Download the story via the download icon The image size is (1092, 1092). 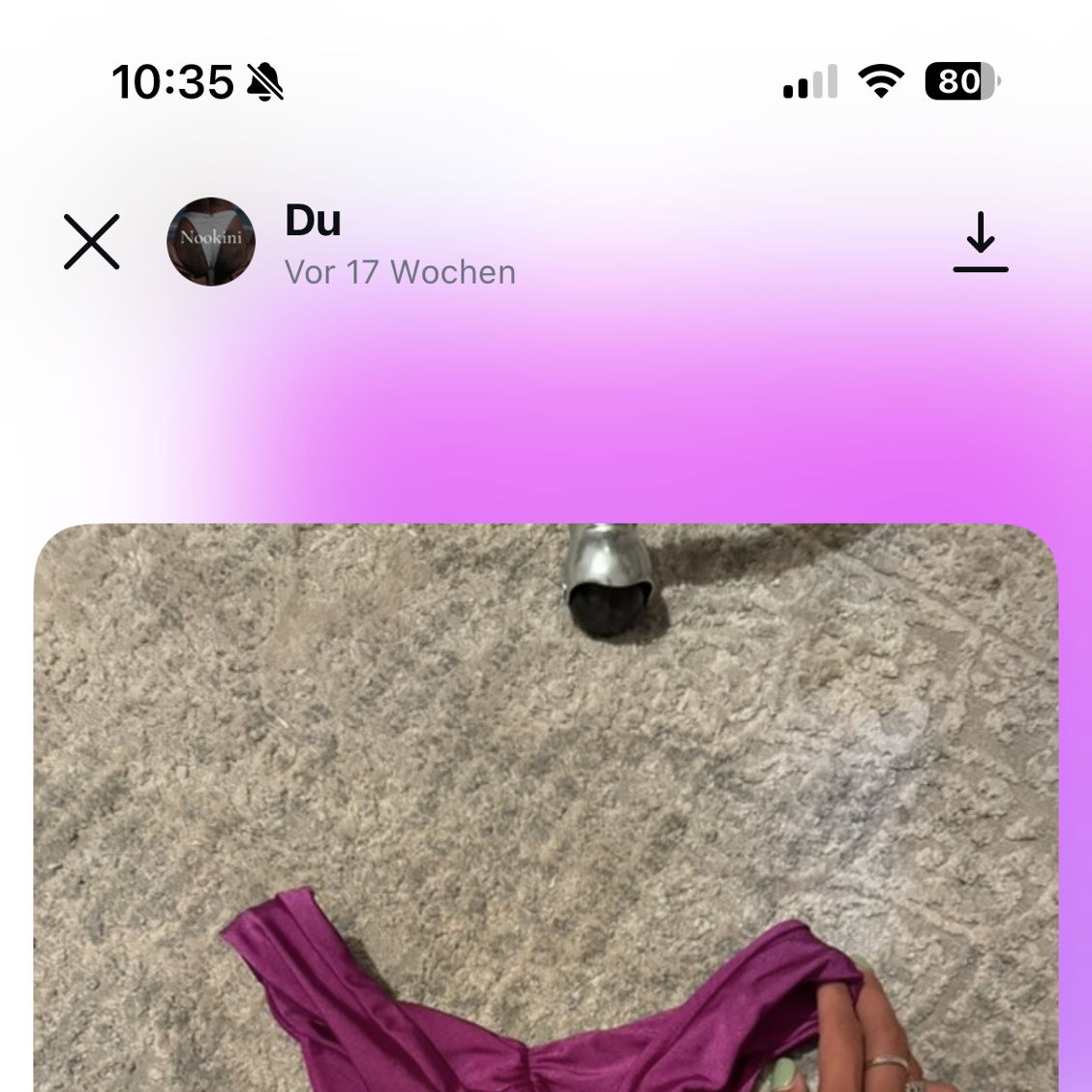tap(980, 242)
